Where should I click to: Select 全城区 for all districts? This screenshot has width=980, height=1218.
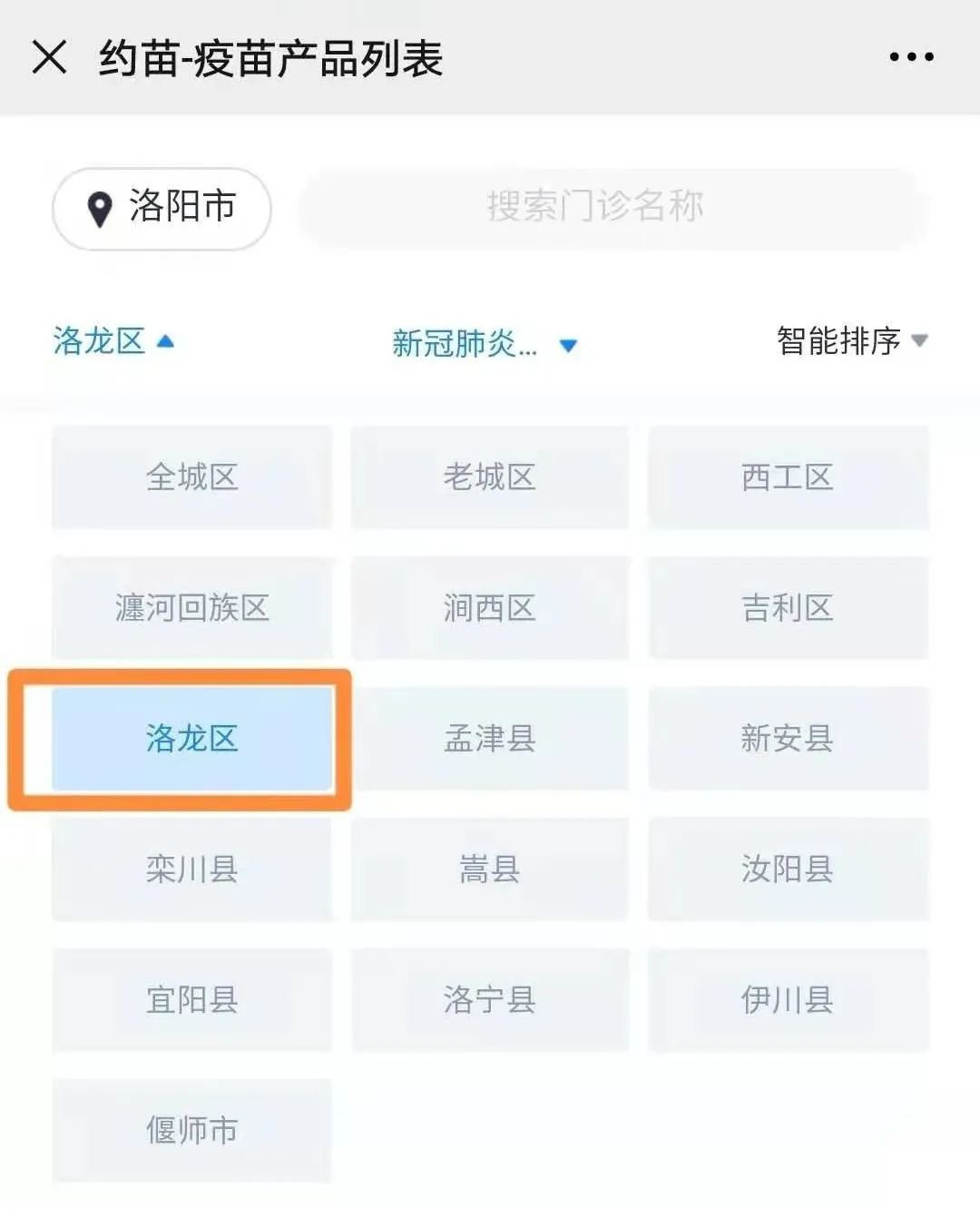191,477
